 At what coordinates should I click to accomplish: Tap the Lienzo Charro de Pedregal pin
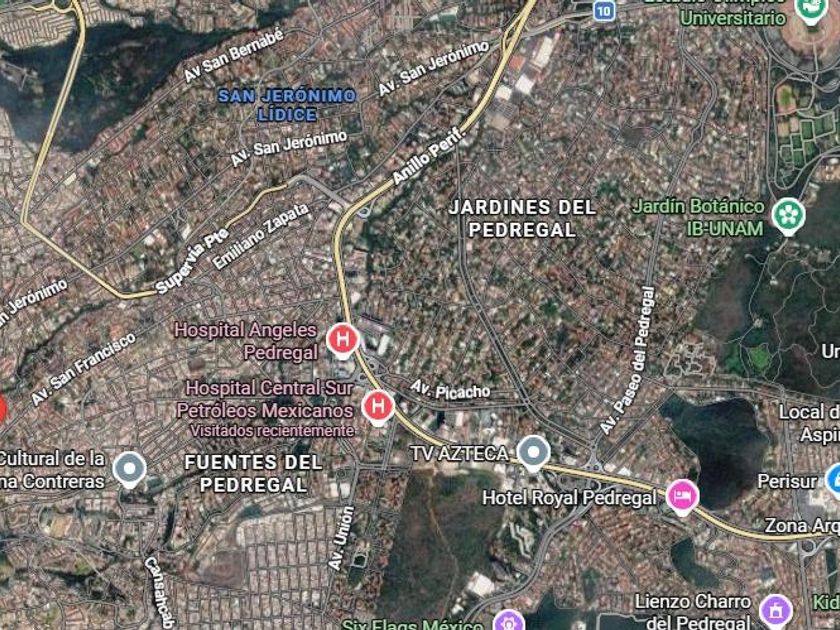click(775, 607)
